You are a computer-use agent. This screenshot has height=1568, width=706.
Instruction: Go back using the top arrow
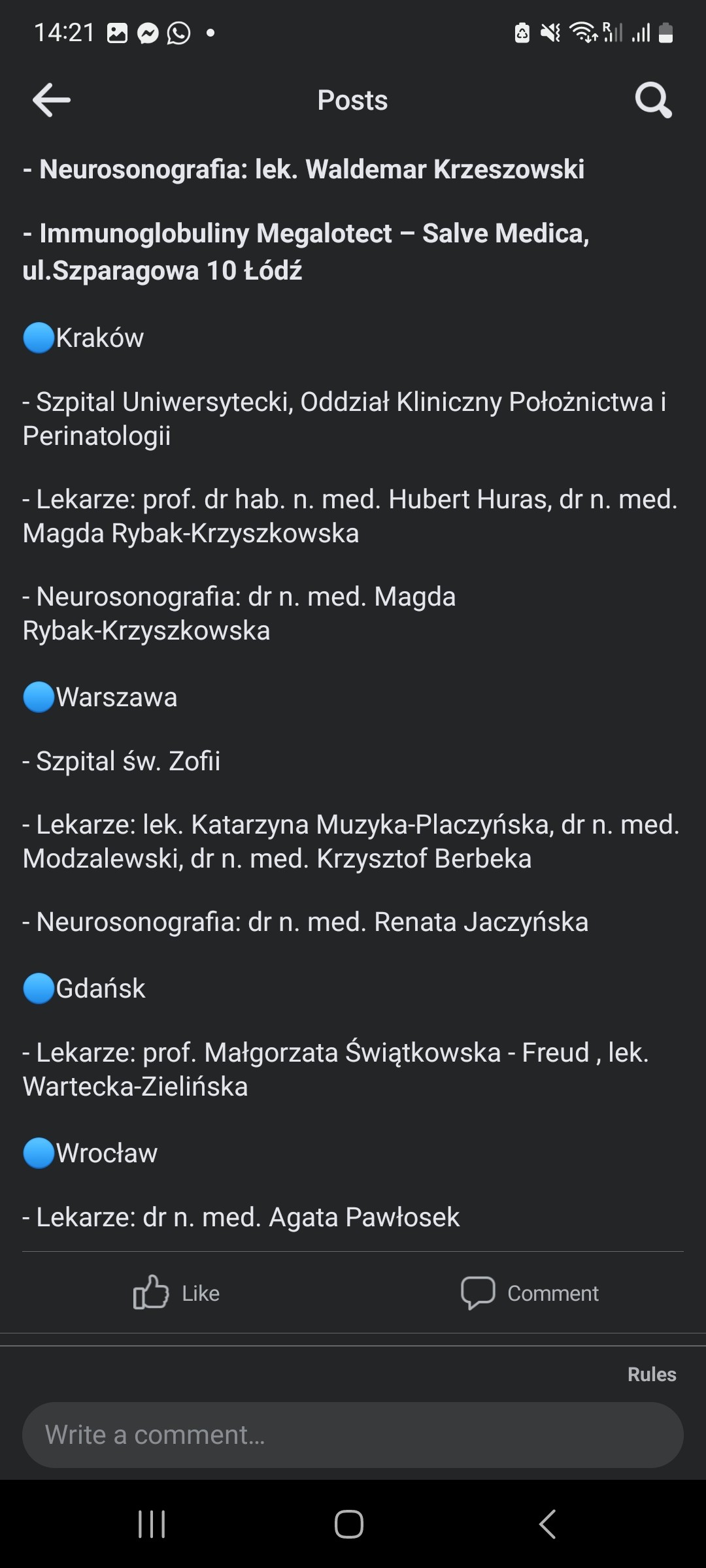tap(52, 100)
